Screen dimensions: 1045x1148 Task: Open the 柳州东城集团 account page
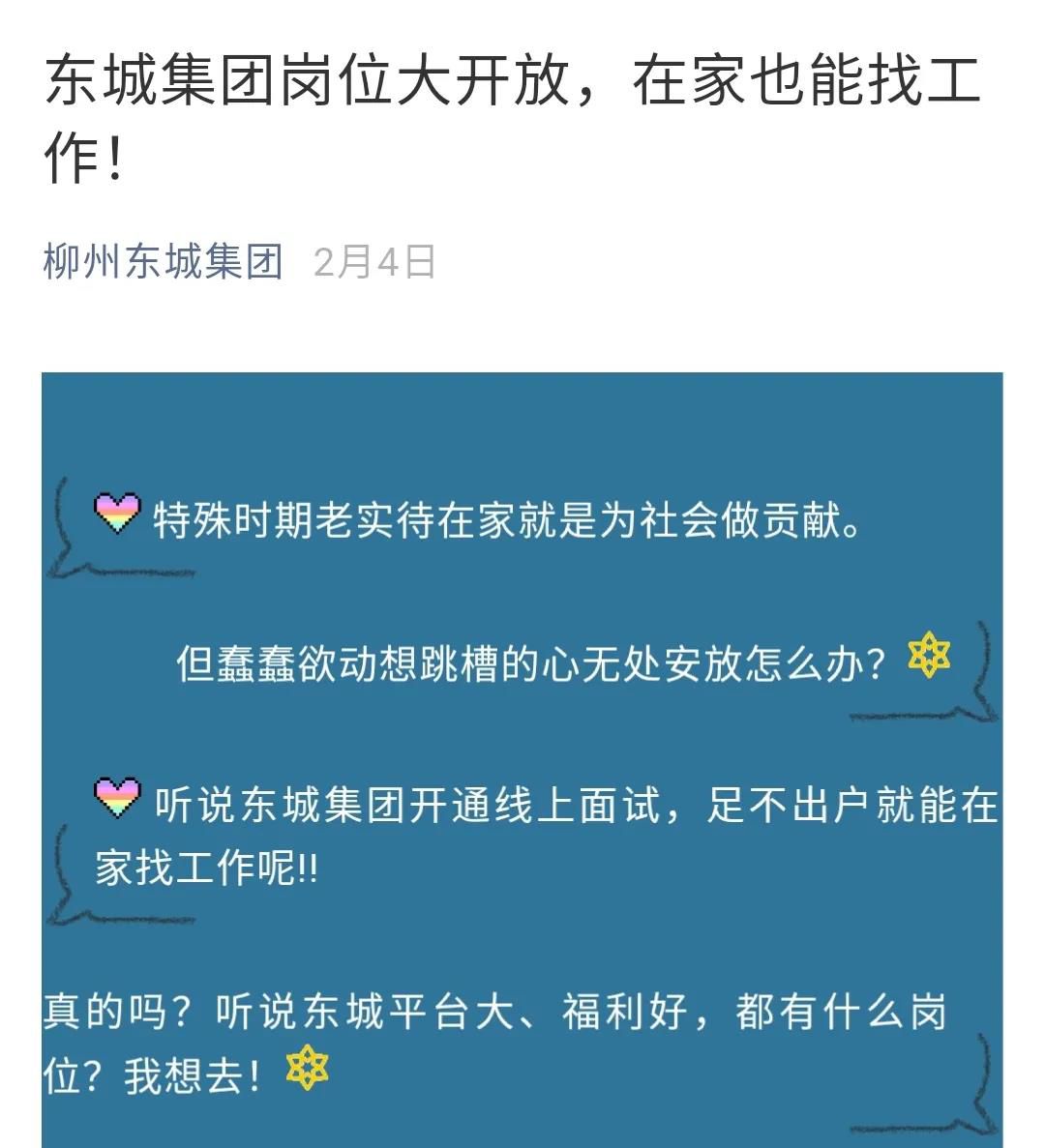click(x=163, y=262)
